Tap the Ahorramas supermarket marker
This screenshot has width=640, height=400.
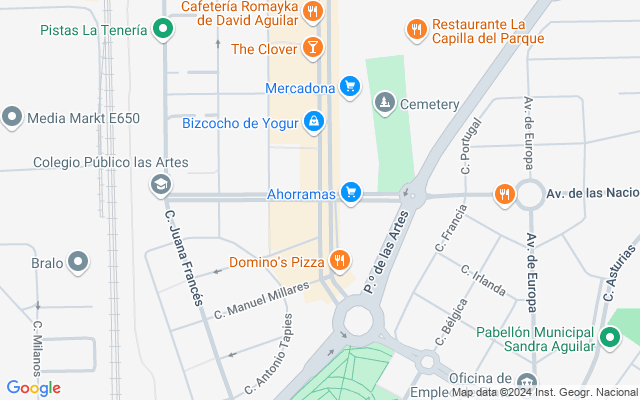coord(350,192)
